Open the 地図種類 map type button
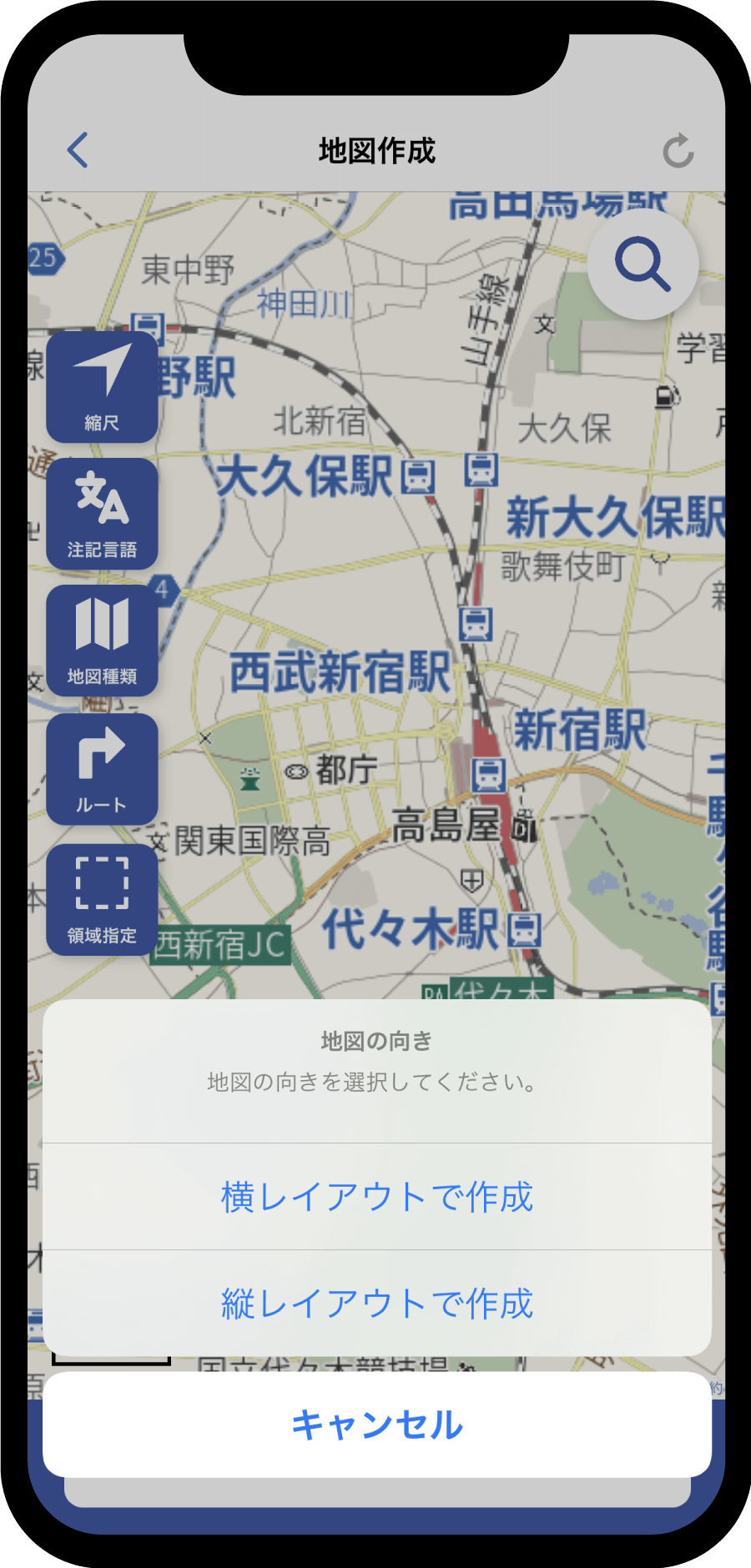Viewport: 751px width, 1568px height. point(102,641)
